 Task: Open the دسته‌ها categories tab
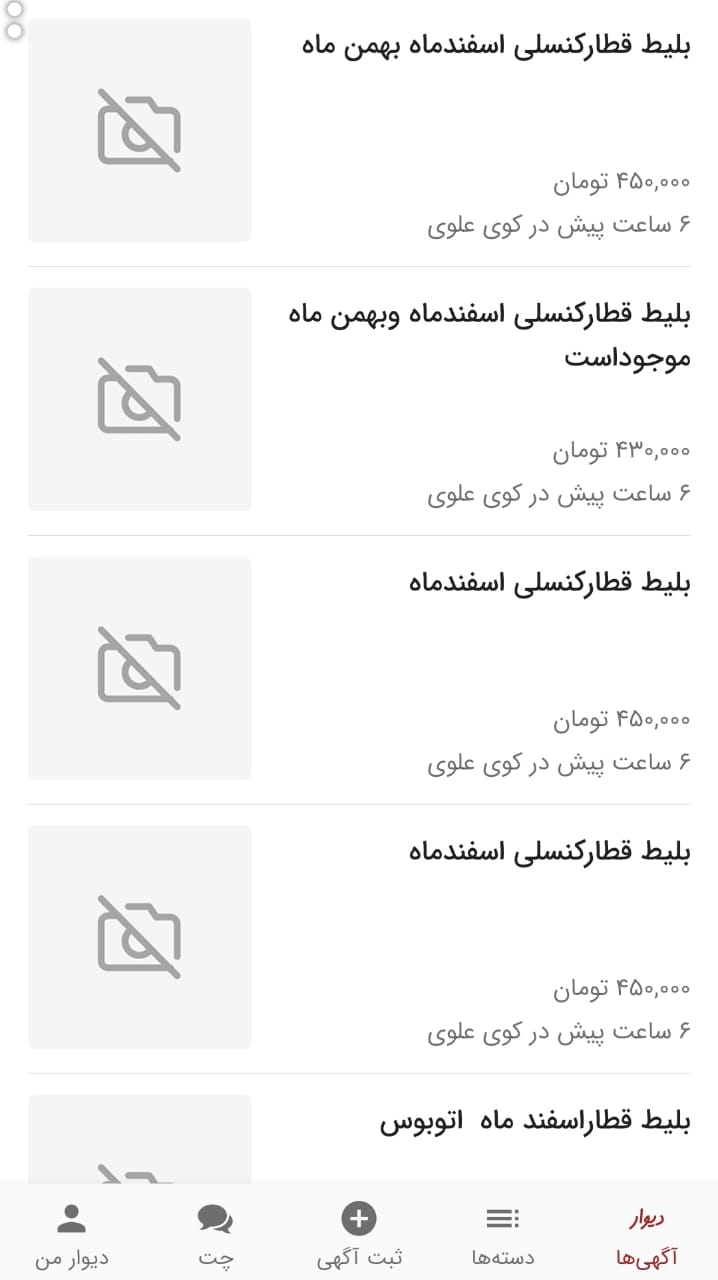coord(503,1238)
